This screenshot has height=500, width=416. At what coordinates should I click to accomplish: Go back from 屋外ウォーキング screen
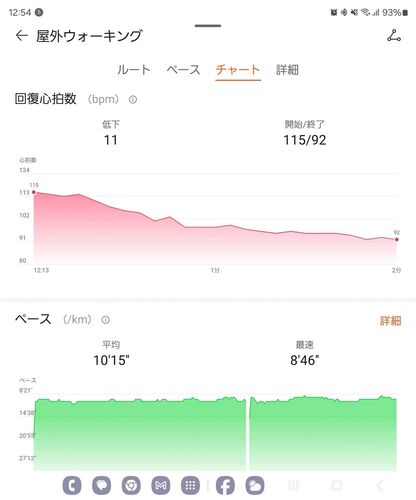pos(22,36)
